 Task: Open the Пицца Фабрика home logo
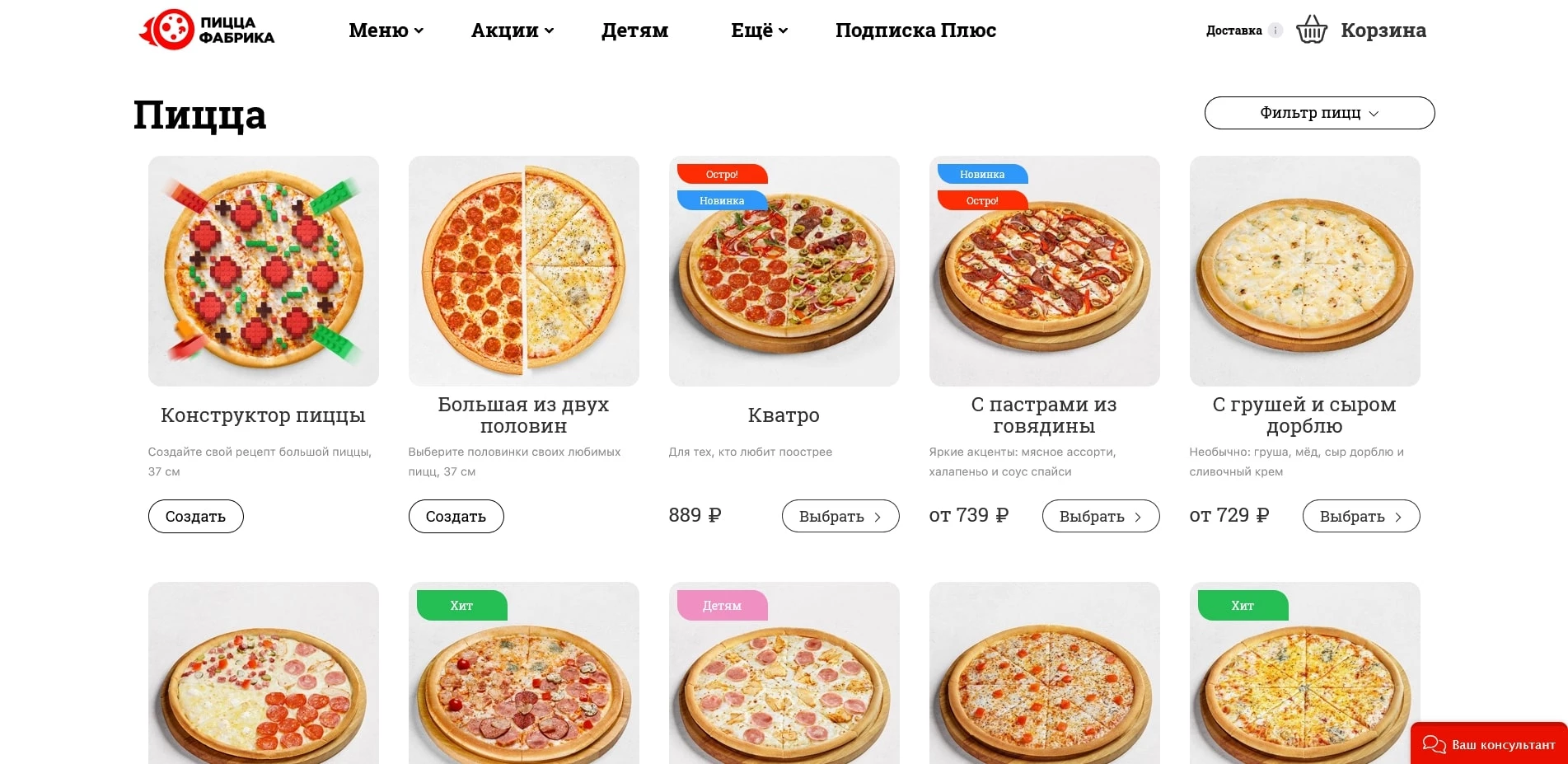pyautogui.click(x=208, y=30)
